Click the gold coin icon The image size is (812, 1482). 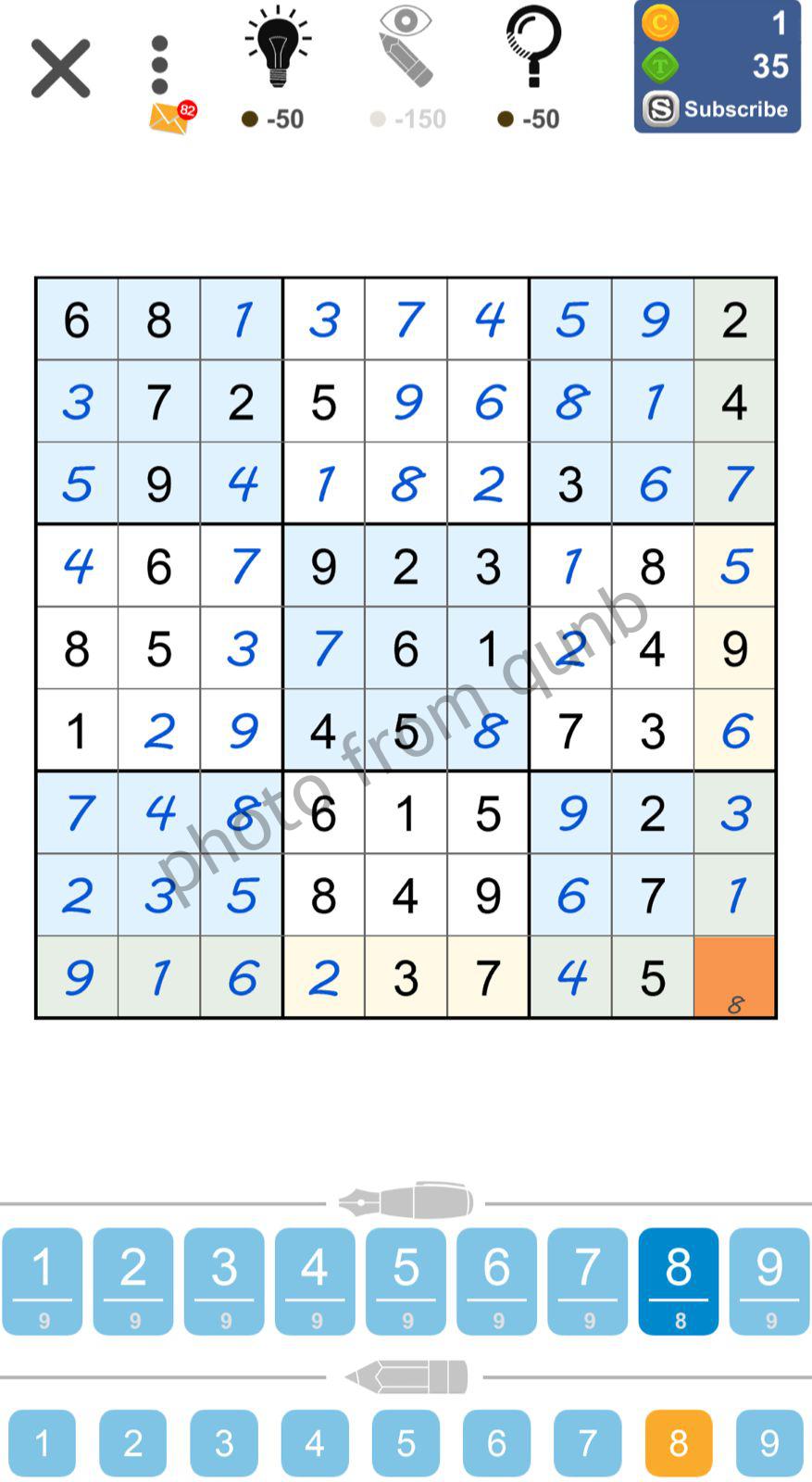659,23
